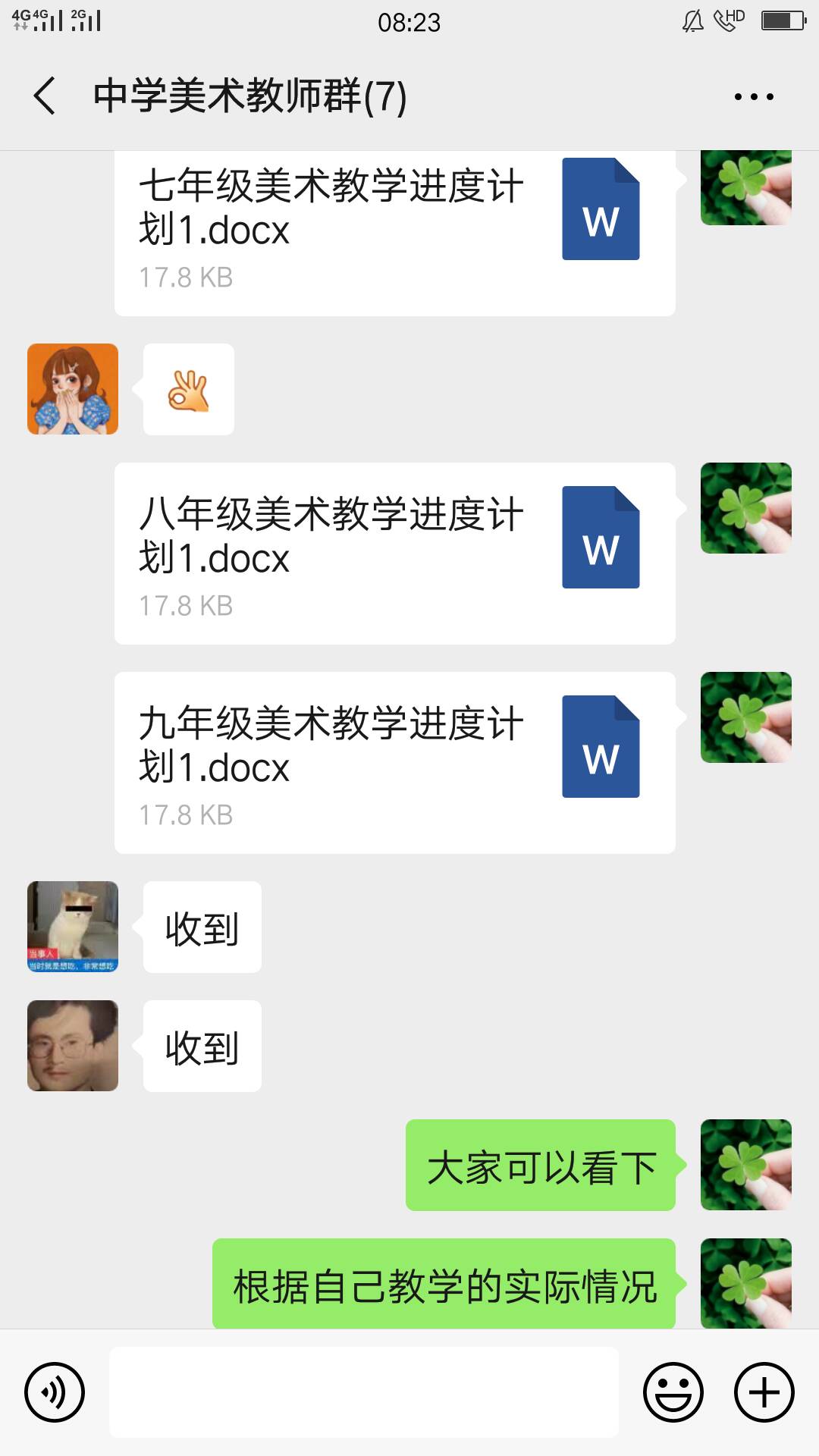Open the plus attachment menu
The height and width of the screenshot is (1456, 819).
pyautogui.click(x=764, y=1392)
